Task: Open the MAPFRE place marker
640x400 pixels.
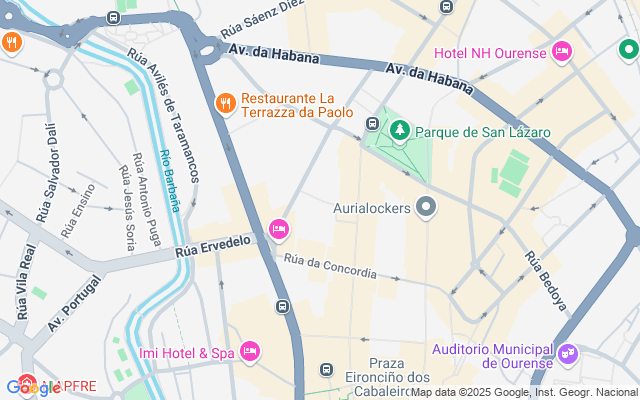Action: tap(26, 386)
